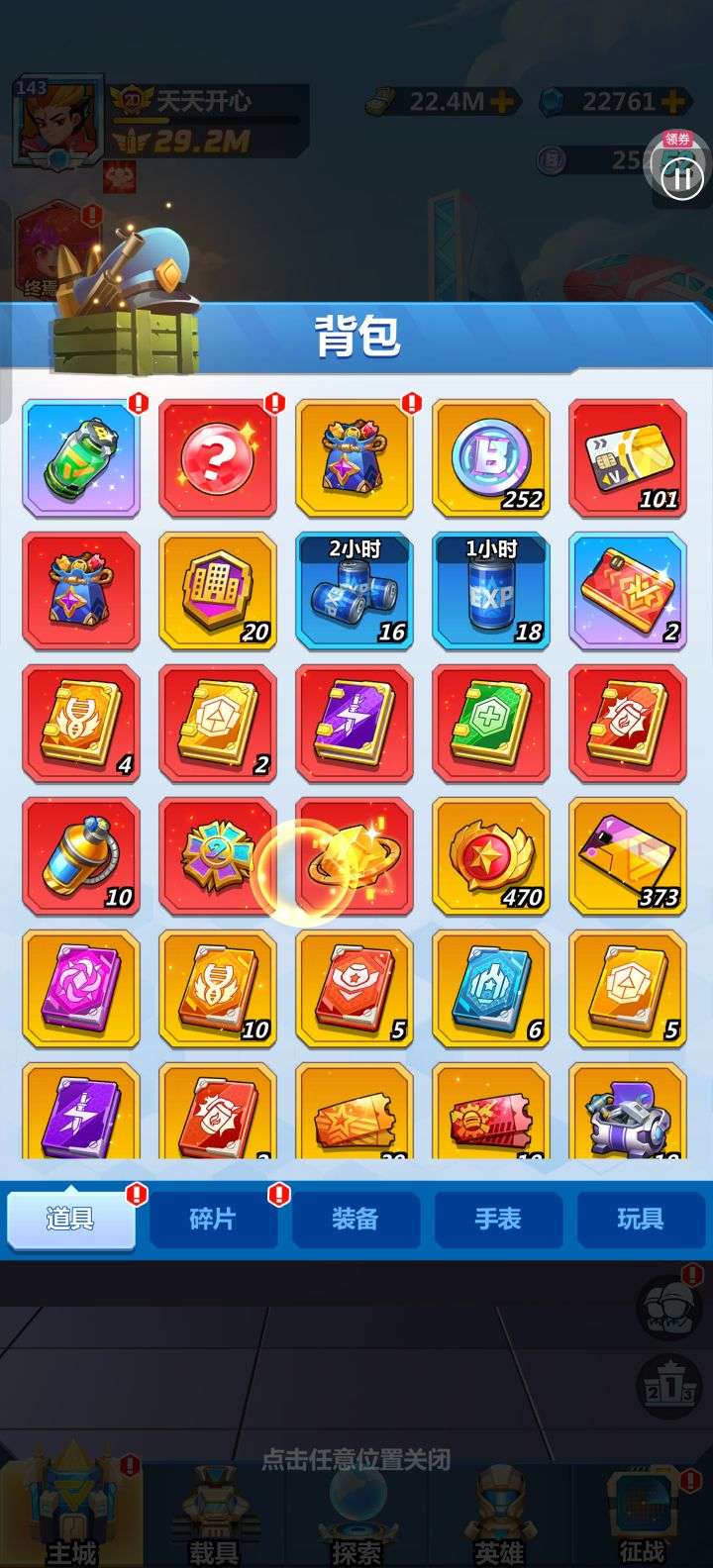Open the building badge item with 20
This screenshot has height=1568, width=713.
(218, 591)
